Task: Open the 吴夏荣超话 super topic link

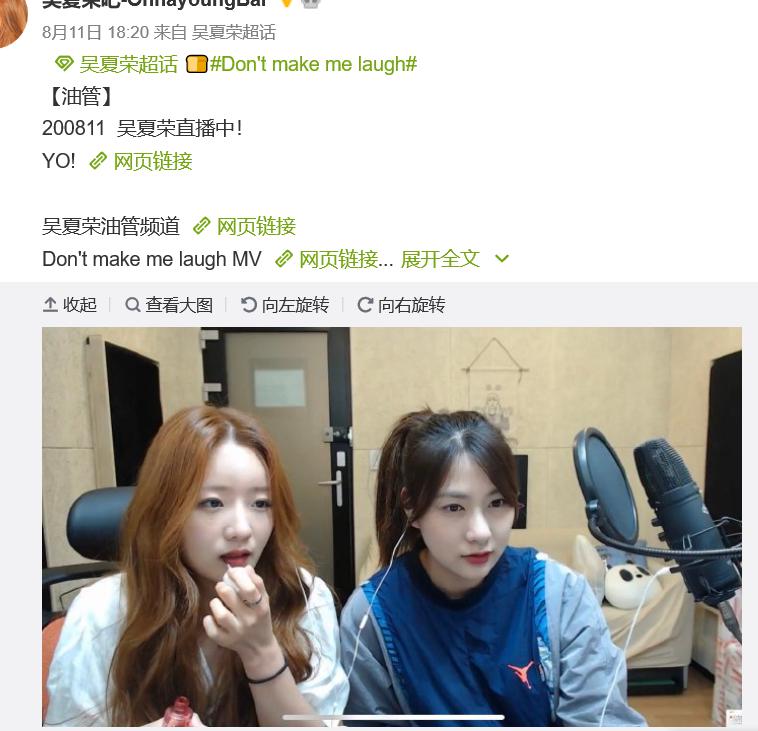Action: (127, 65)
